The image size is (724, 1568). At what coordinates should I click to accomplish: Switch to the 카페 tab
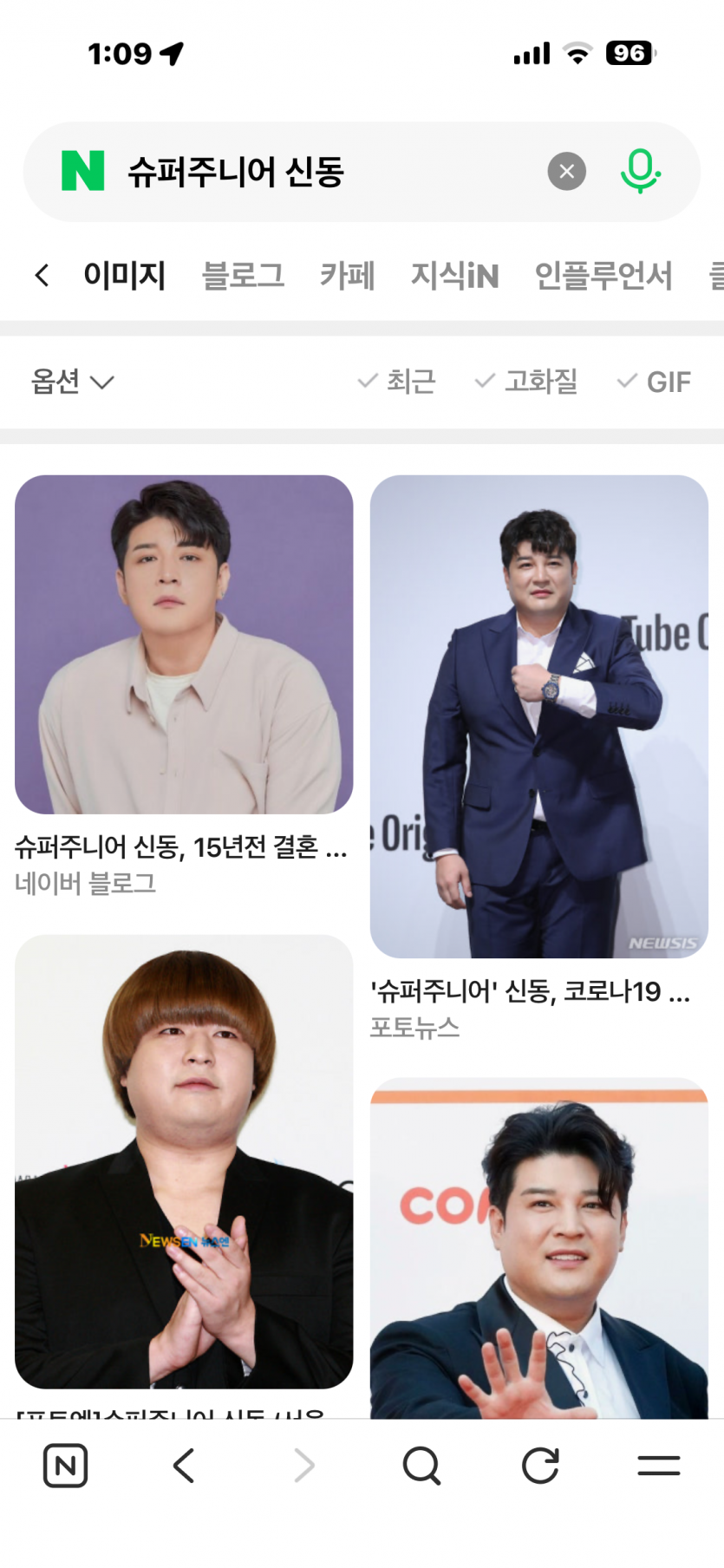click(347, 276)
